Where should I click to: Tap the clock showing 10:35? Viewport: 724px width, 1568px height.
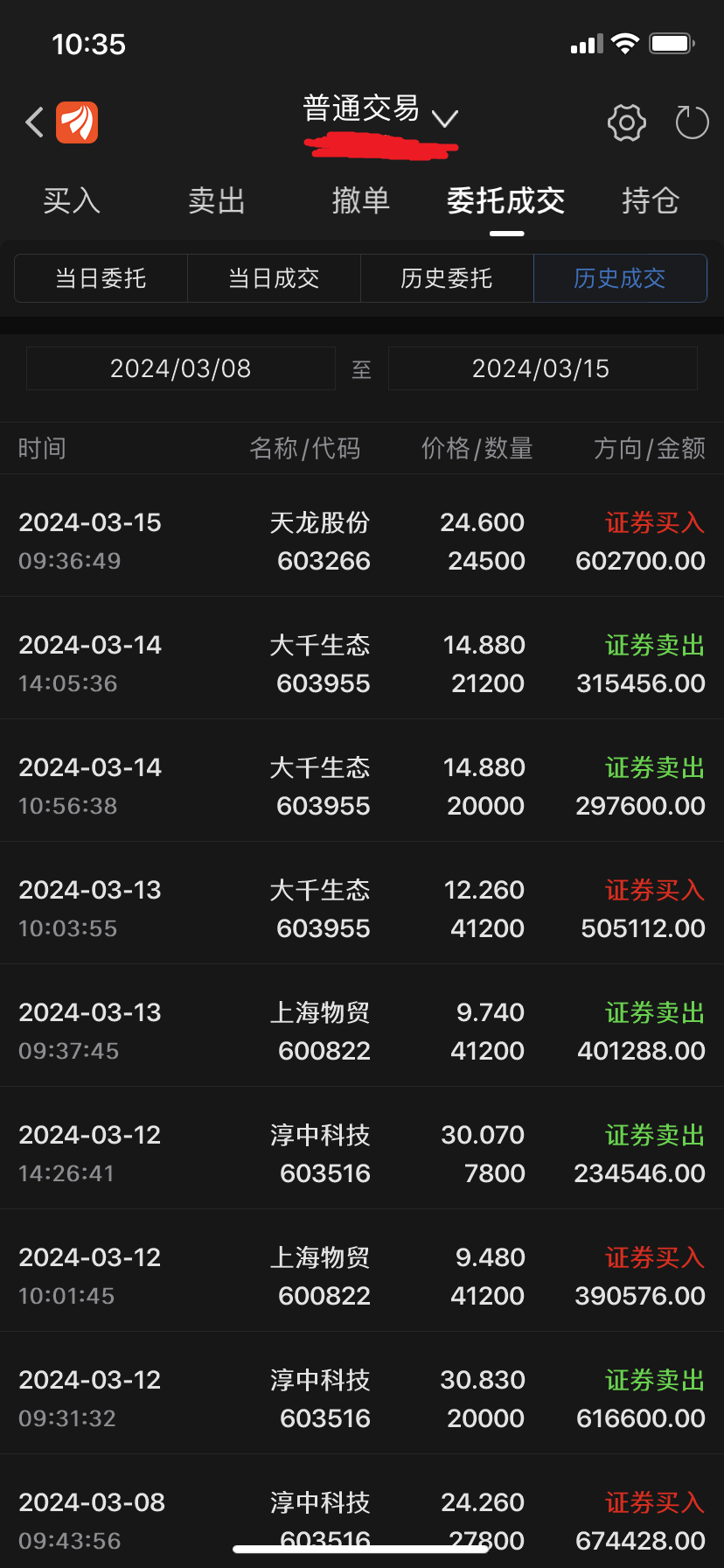[x=88, y=44]
